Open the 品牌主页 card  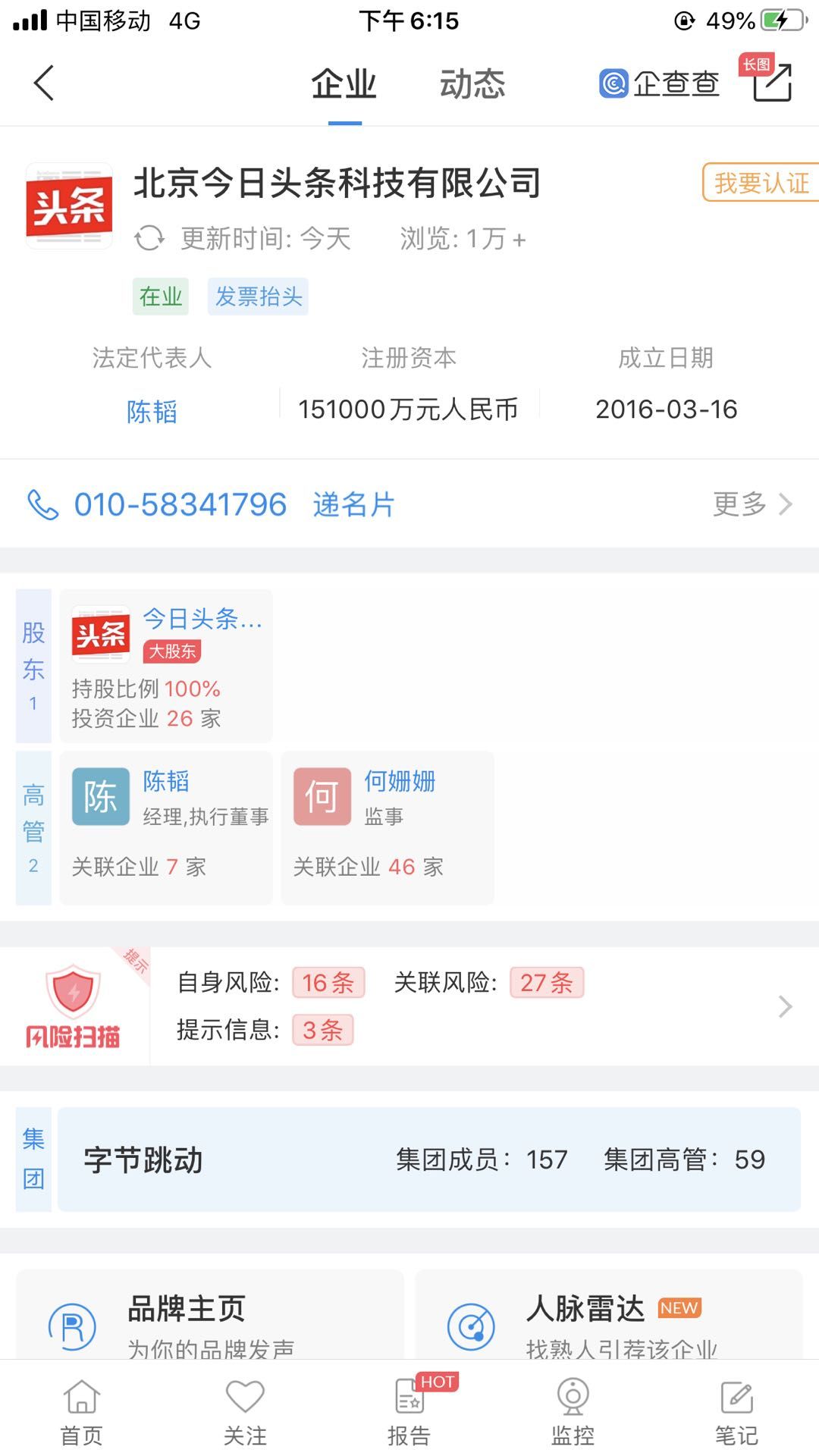click(210, 1319)
